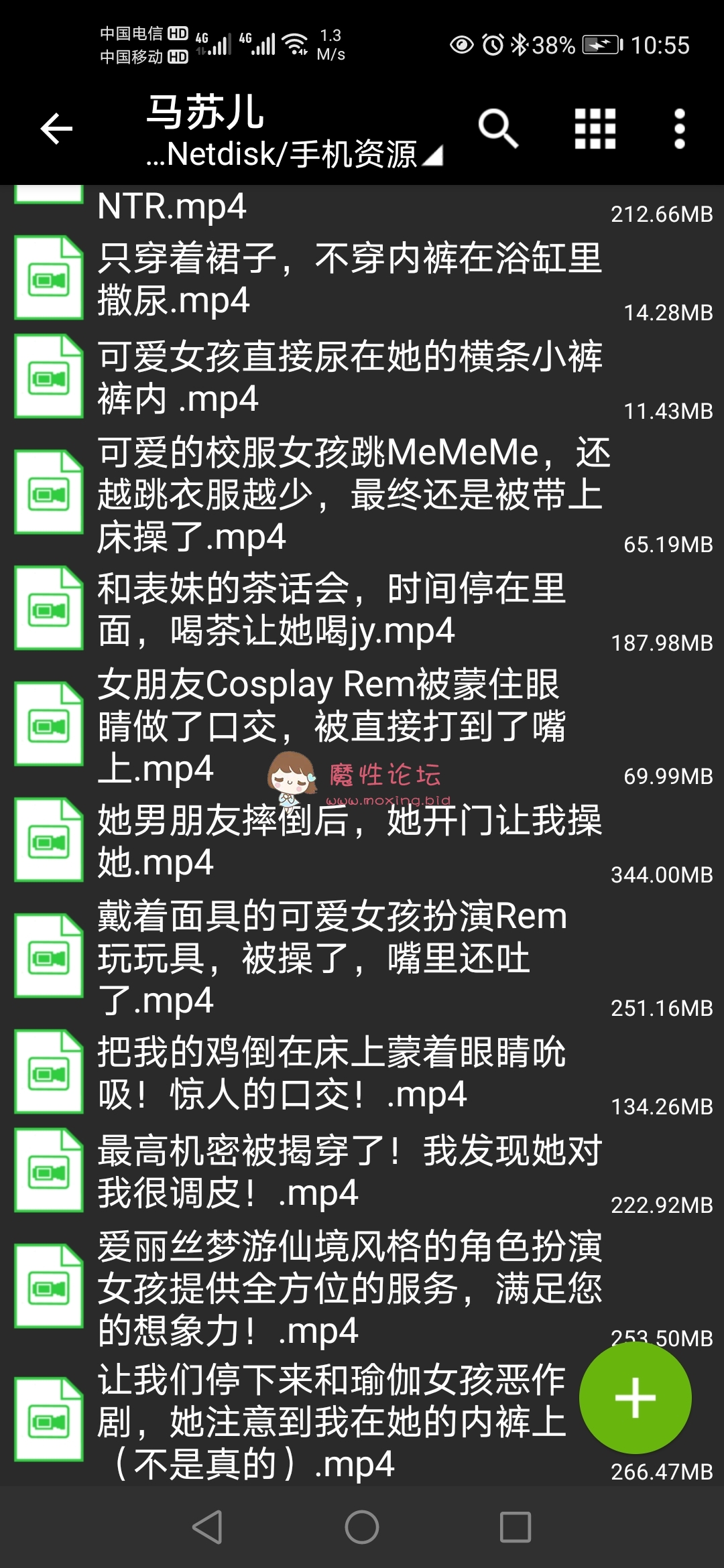The image size is (724, 1568).
Task: Switch to grid view layout
Action: [595, 128]
